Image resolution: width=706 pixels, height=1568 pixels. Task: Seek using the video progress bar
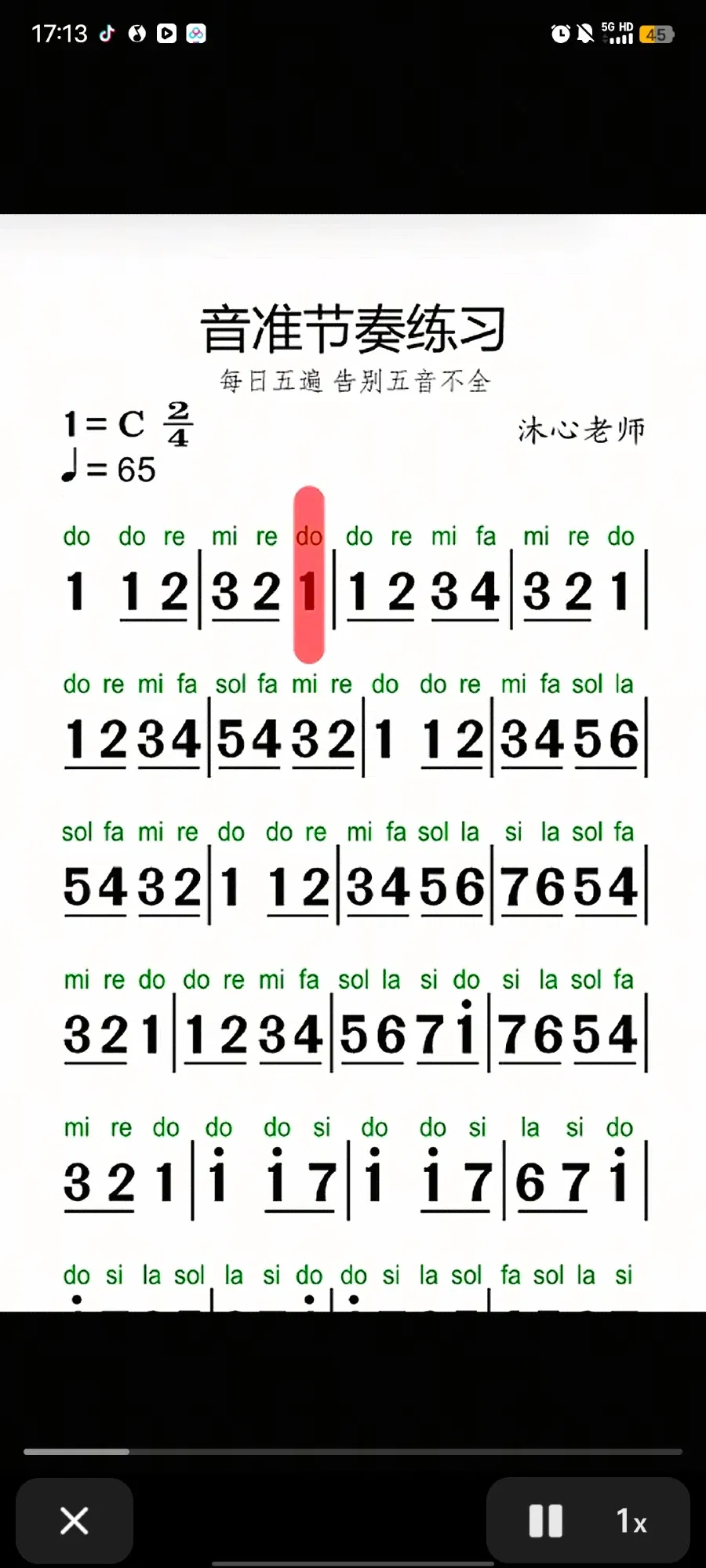point(353,1452)
